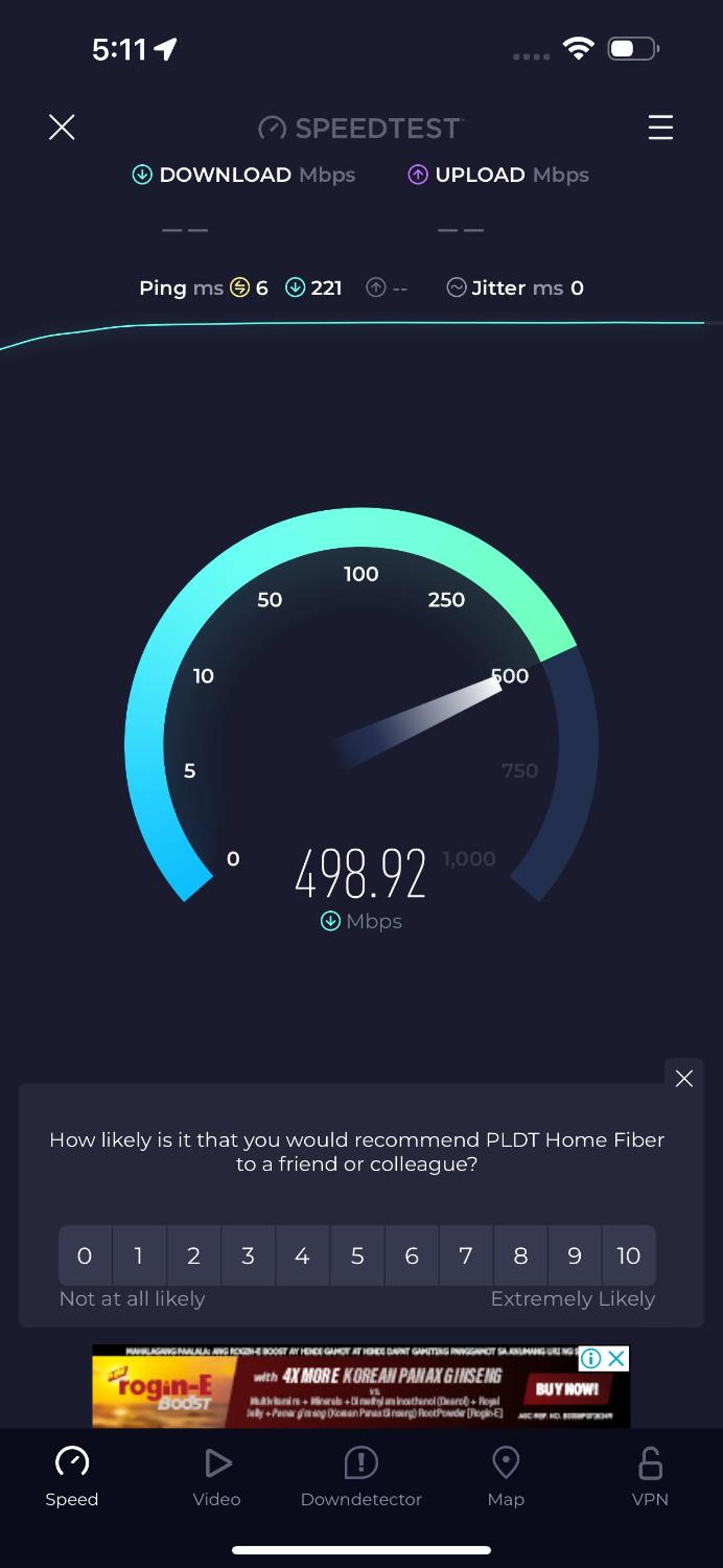This screenshot has width=723, height=1568.
Task: Select 8 on the likelihood scale
Action: pyautogui.click(x=520, y=1256)
